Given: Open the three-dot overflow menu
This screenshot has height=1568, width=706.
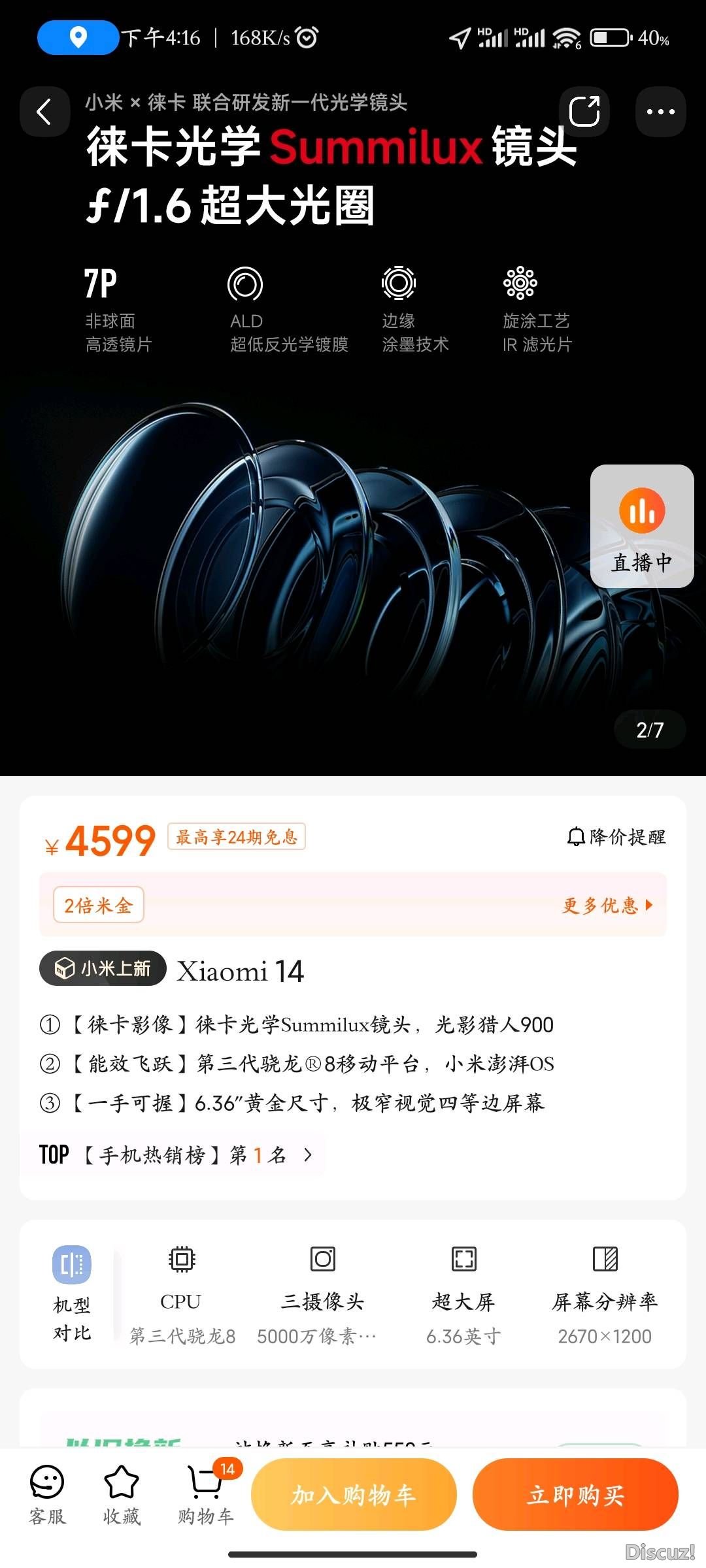Looking at the screenshot, I should (x=660, y=112).
